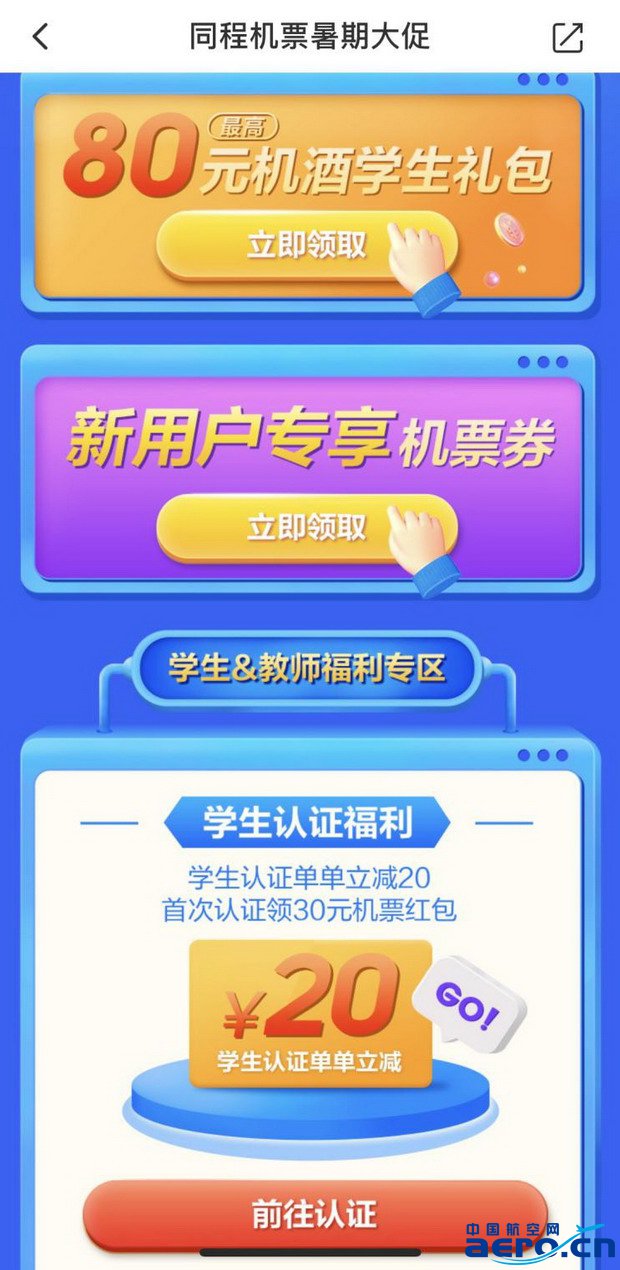Claim the 新用户专享机票券 via 立即领取

306,527
